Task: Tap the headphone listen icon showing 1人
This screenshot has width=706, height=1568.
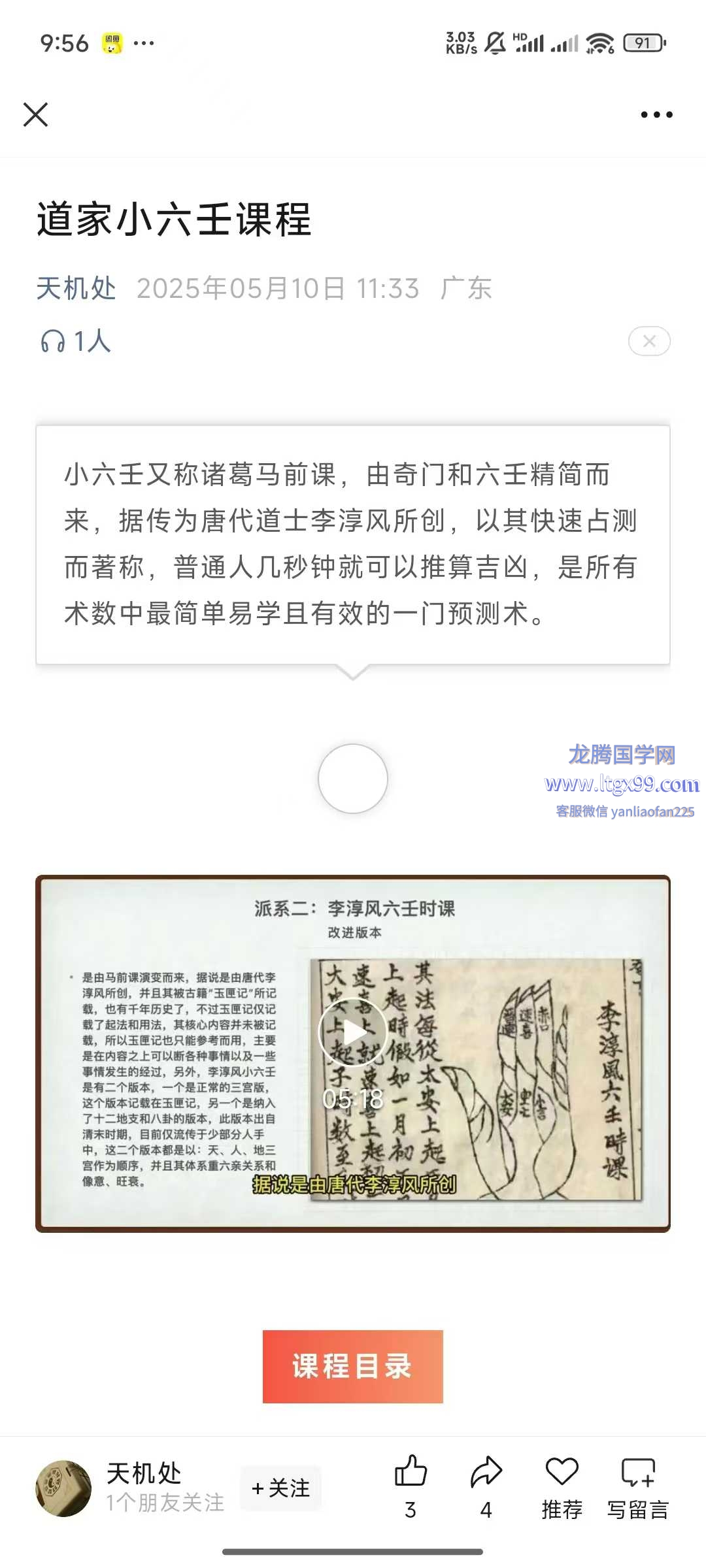Action: click(x=76, y=341)
